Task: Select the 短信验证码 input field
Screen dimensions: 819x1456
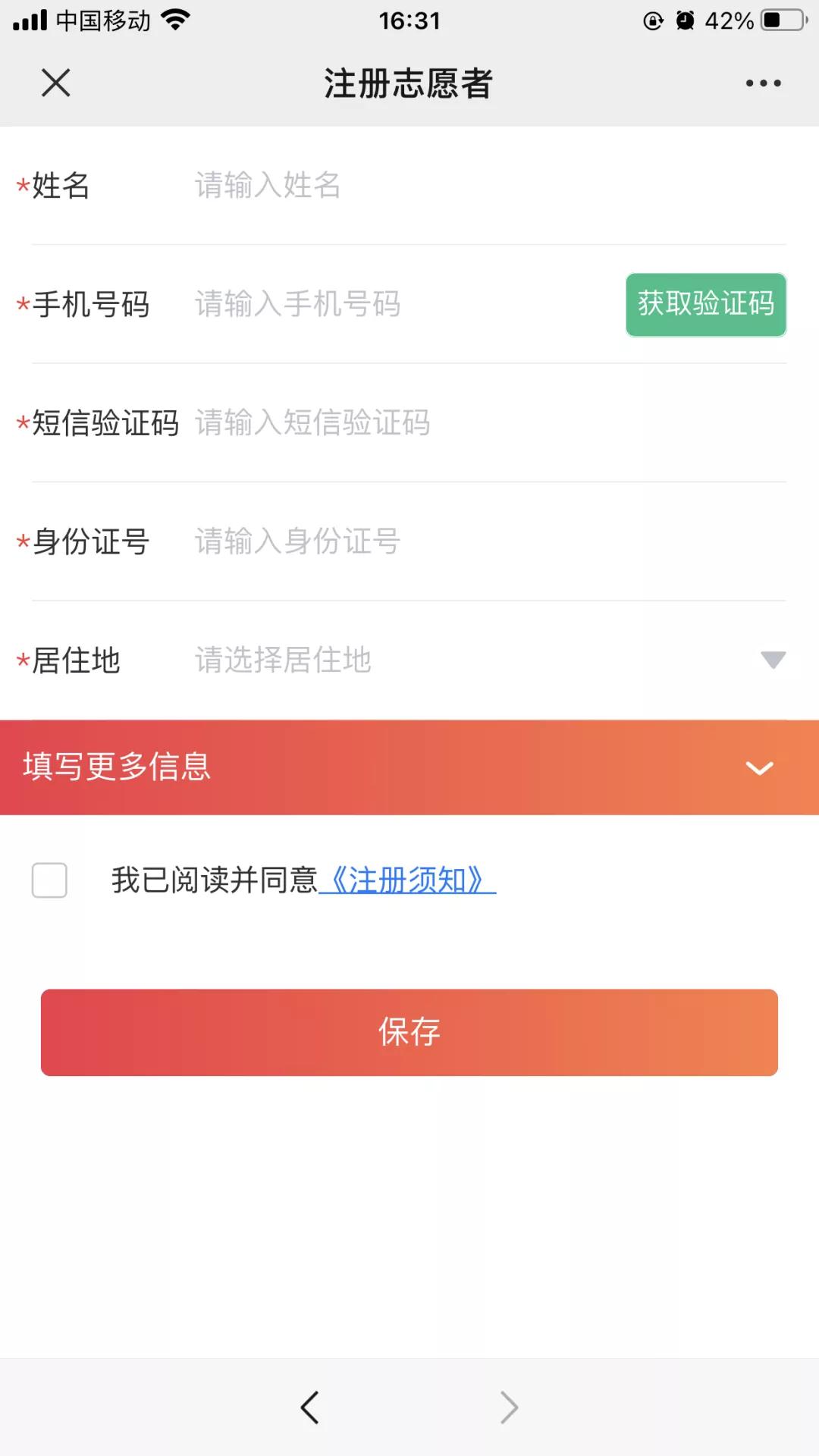Action: (x=489, y=422)
